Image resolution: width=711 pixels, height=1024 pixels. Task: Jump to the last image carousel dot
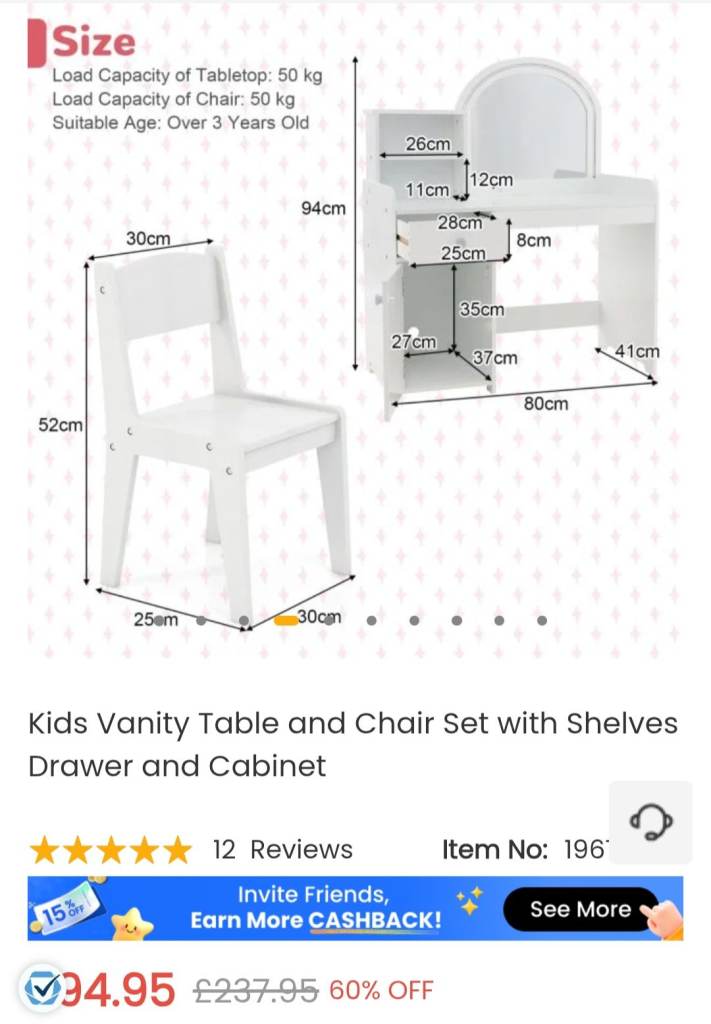pos(542,620)
